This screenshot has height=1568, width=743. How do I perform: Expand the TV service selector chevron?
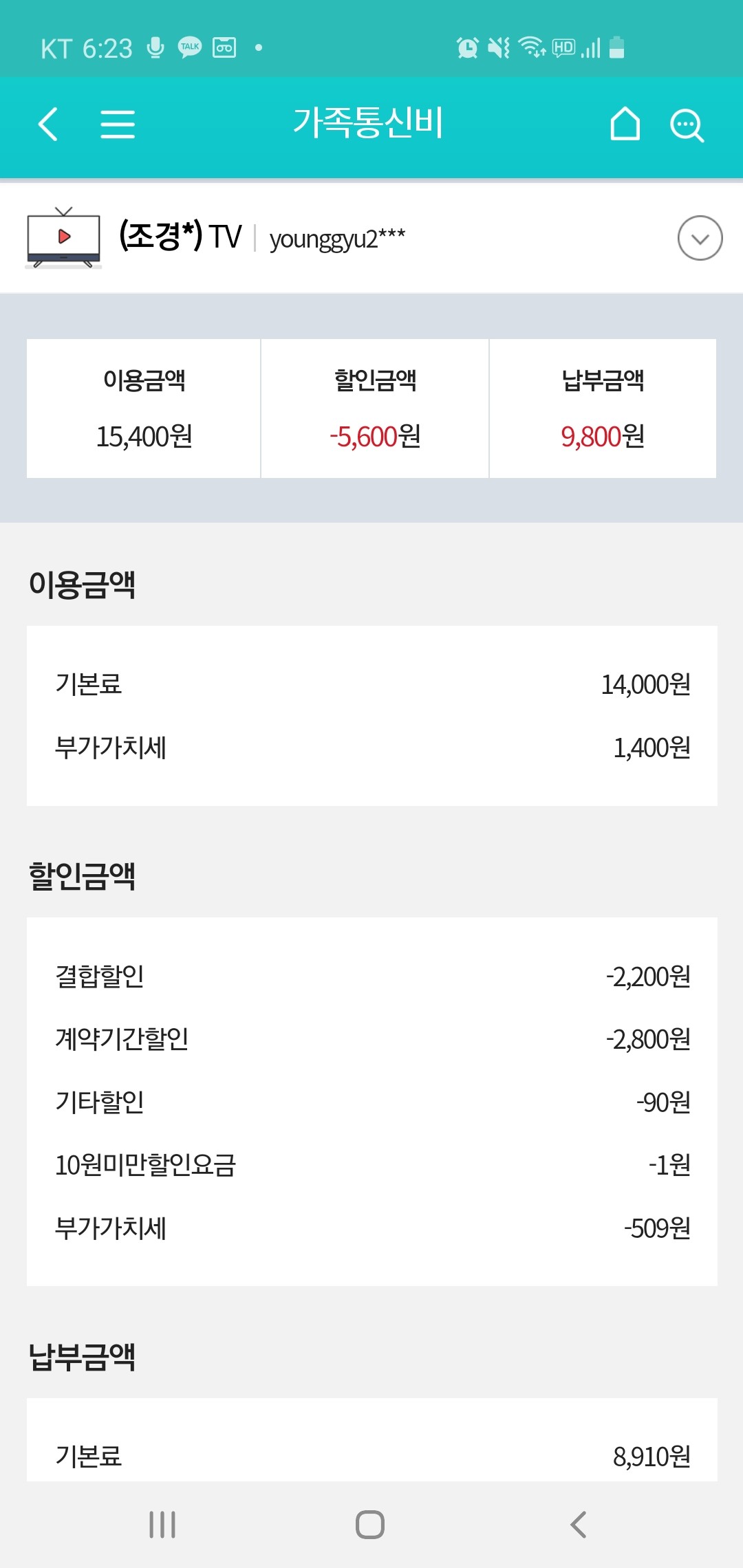[700, 238]
